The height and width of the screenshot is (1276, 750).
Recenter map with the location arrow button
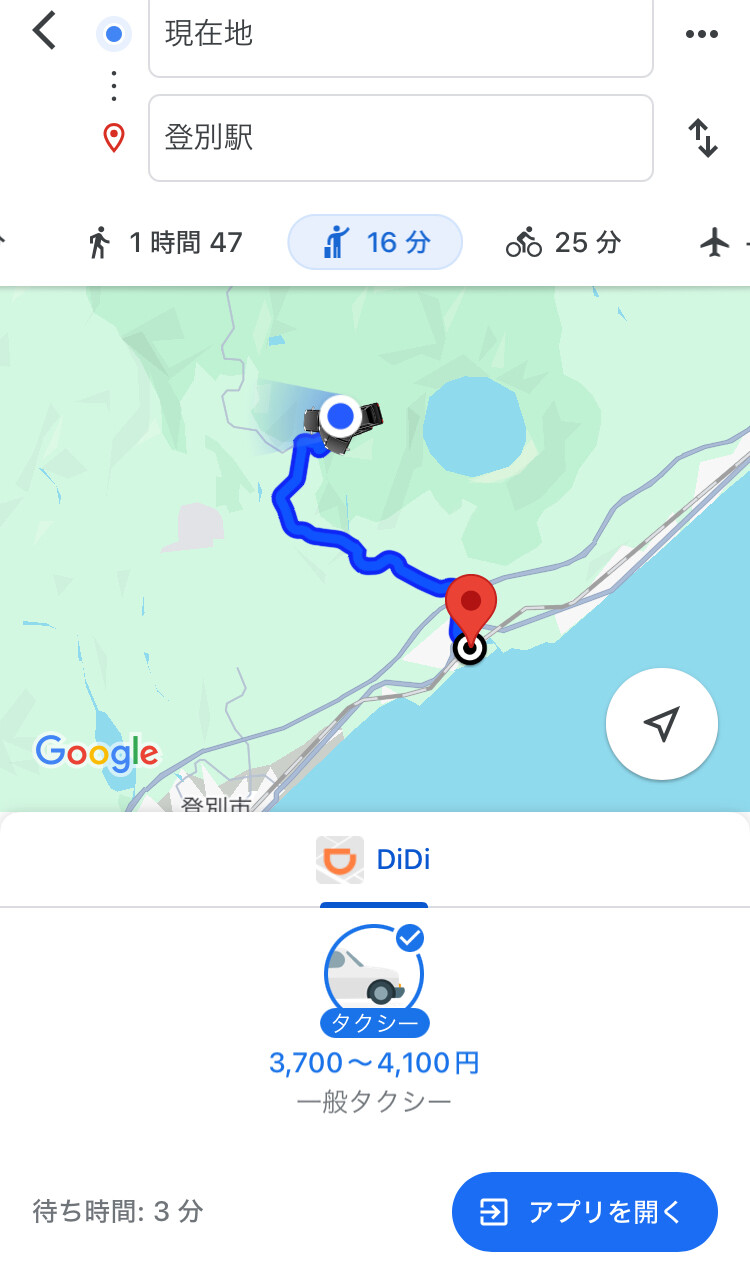pos(662,724)
